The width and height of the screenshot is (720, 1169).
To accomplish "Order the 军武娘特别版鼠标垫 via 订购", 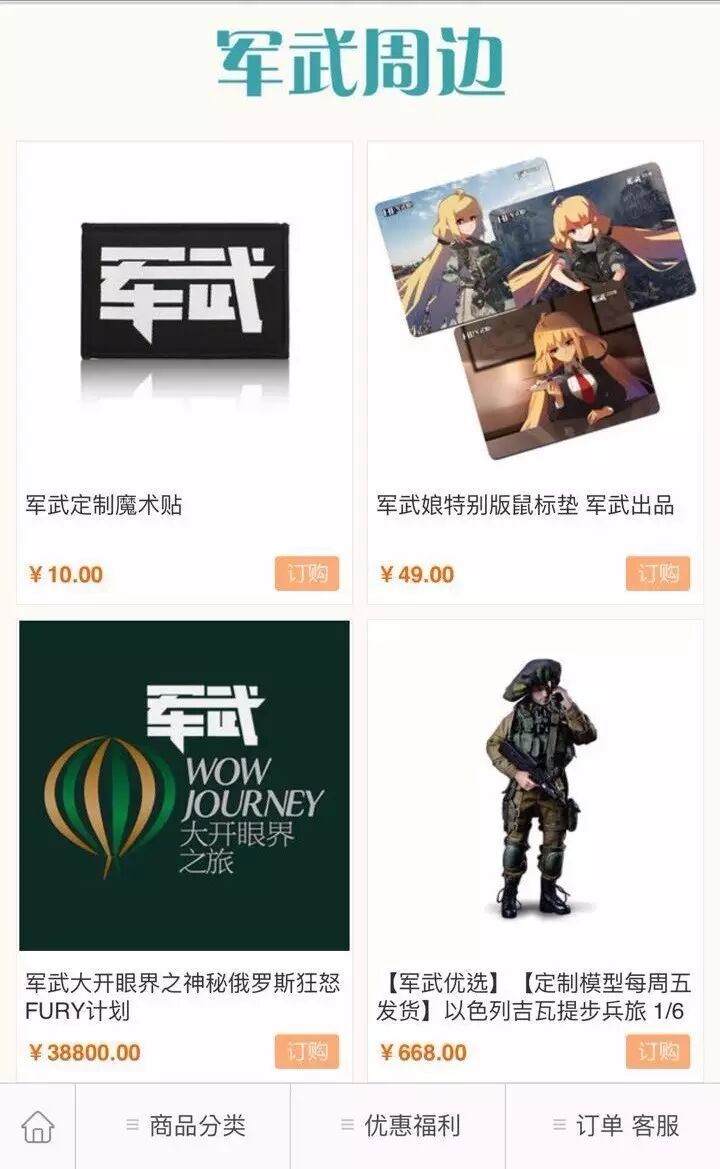I will [x=658, y=574].
